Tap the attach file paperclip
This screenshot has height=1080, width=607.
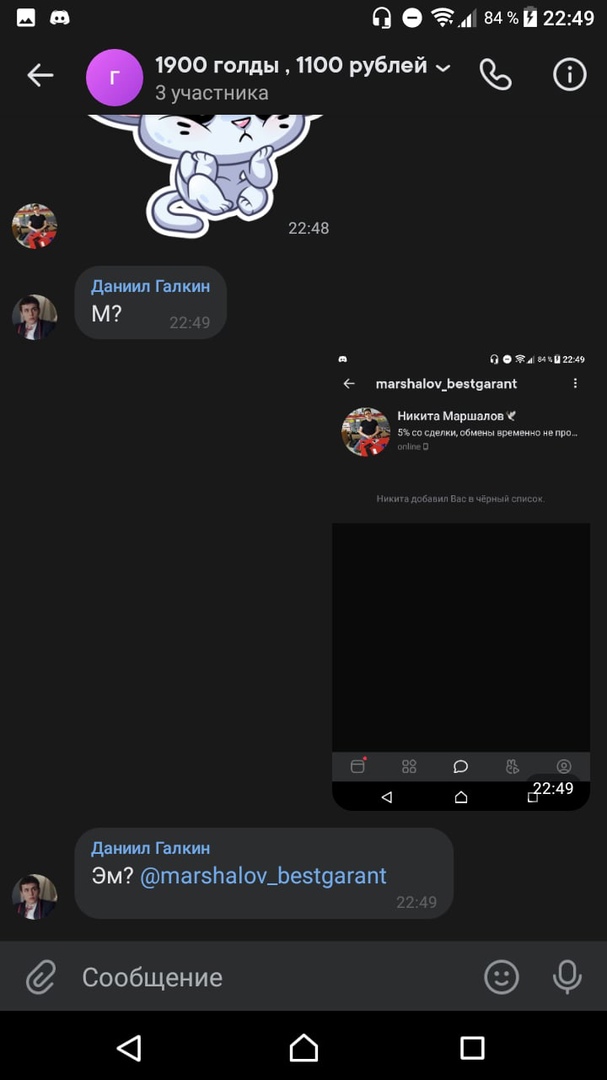click(x=40, y=976)
